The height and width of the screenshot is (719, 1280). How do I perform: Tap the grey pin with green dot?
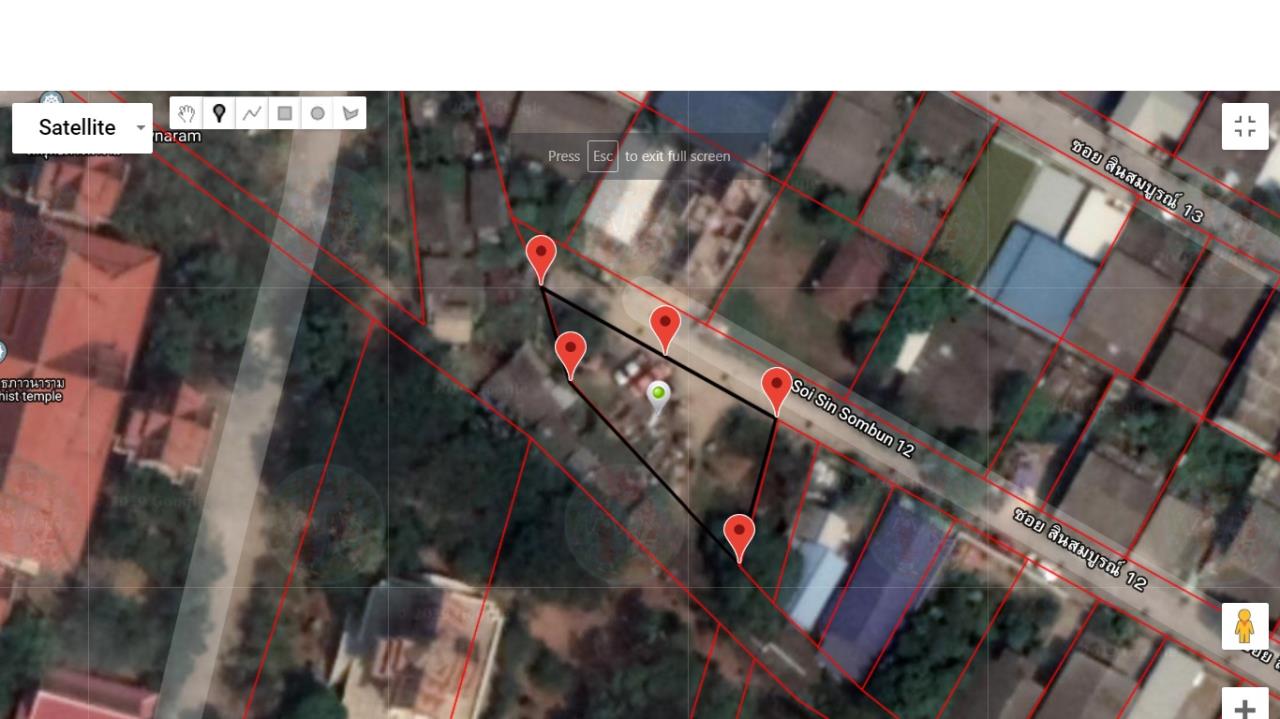pyautogui.click(x=658, y=398)
